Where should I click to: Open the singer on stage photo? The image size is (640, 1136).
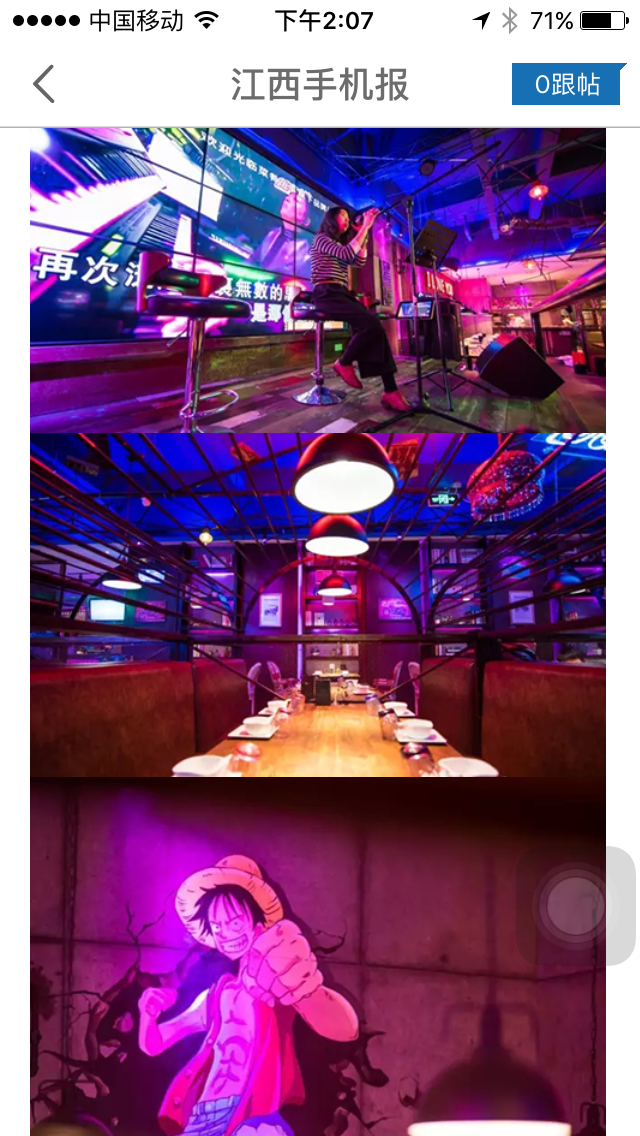[318, 280]
